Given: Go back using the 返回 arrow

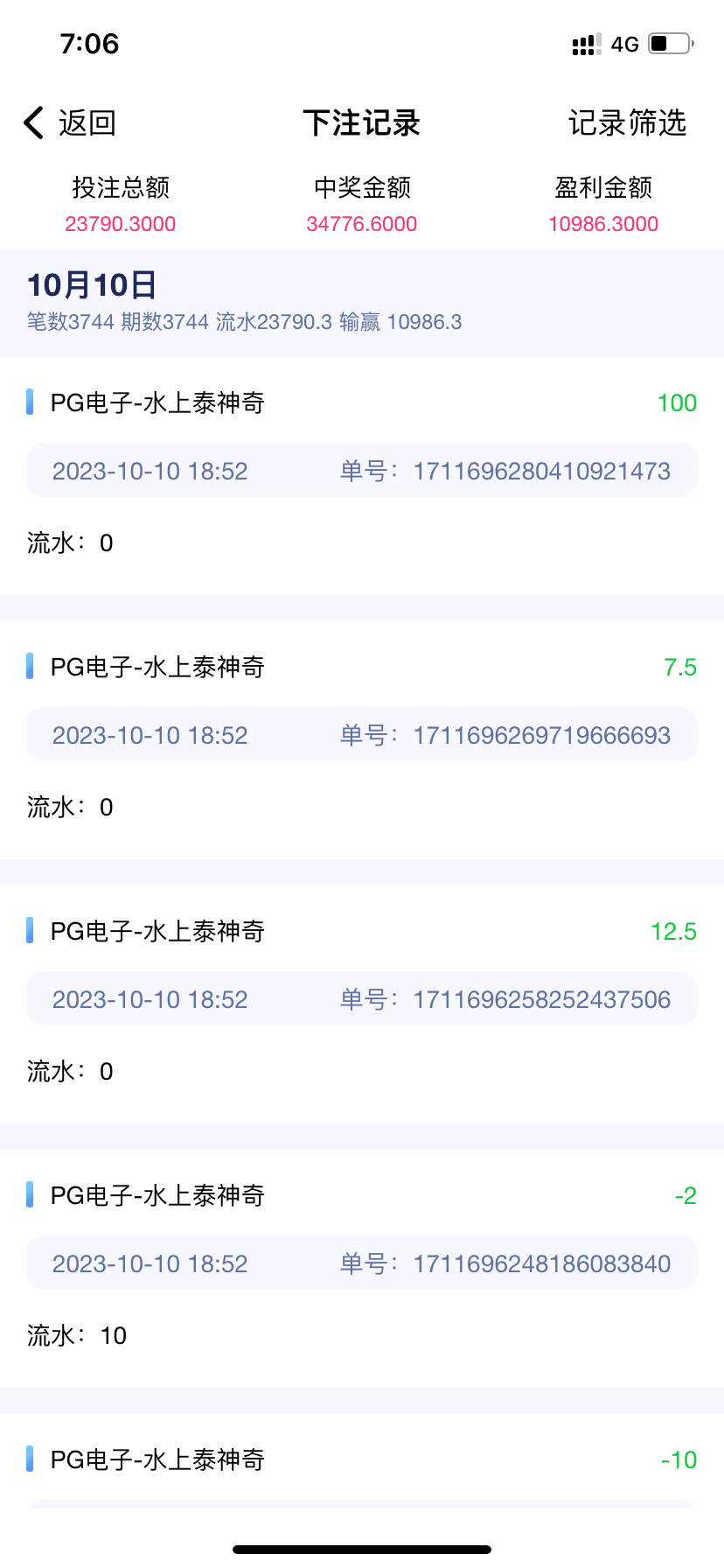Looking at the screenshot, I should [x=68, y=123].
